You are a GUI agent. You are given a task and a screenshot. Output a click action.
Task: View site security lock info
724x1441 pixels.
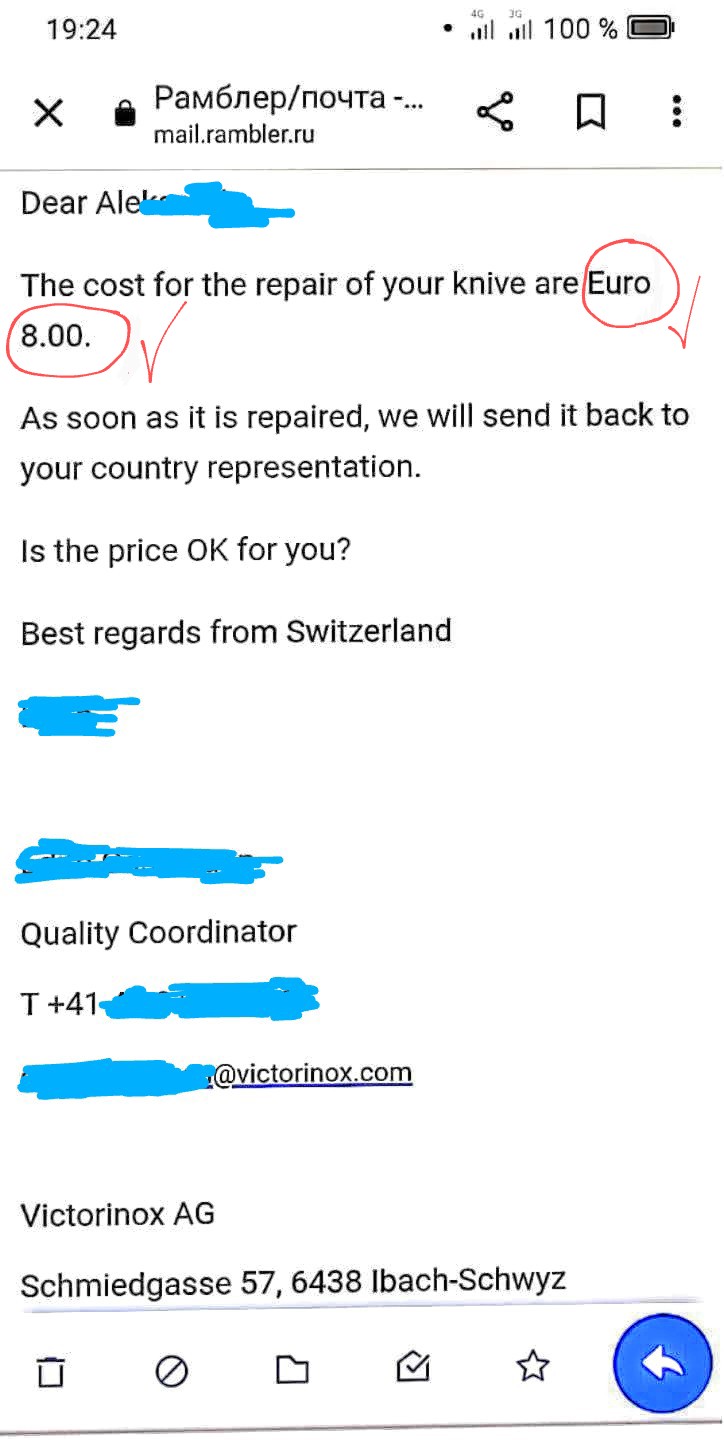click(124, 114)
